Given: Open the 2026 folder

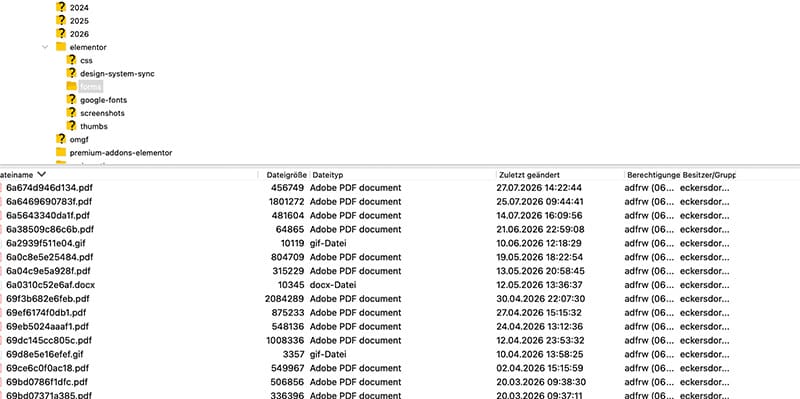Looking at the screenshot, I should point(79,34).
